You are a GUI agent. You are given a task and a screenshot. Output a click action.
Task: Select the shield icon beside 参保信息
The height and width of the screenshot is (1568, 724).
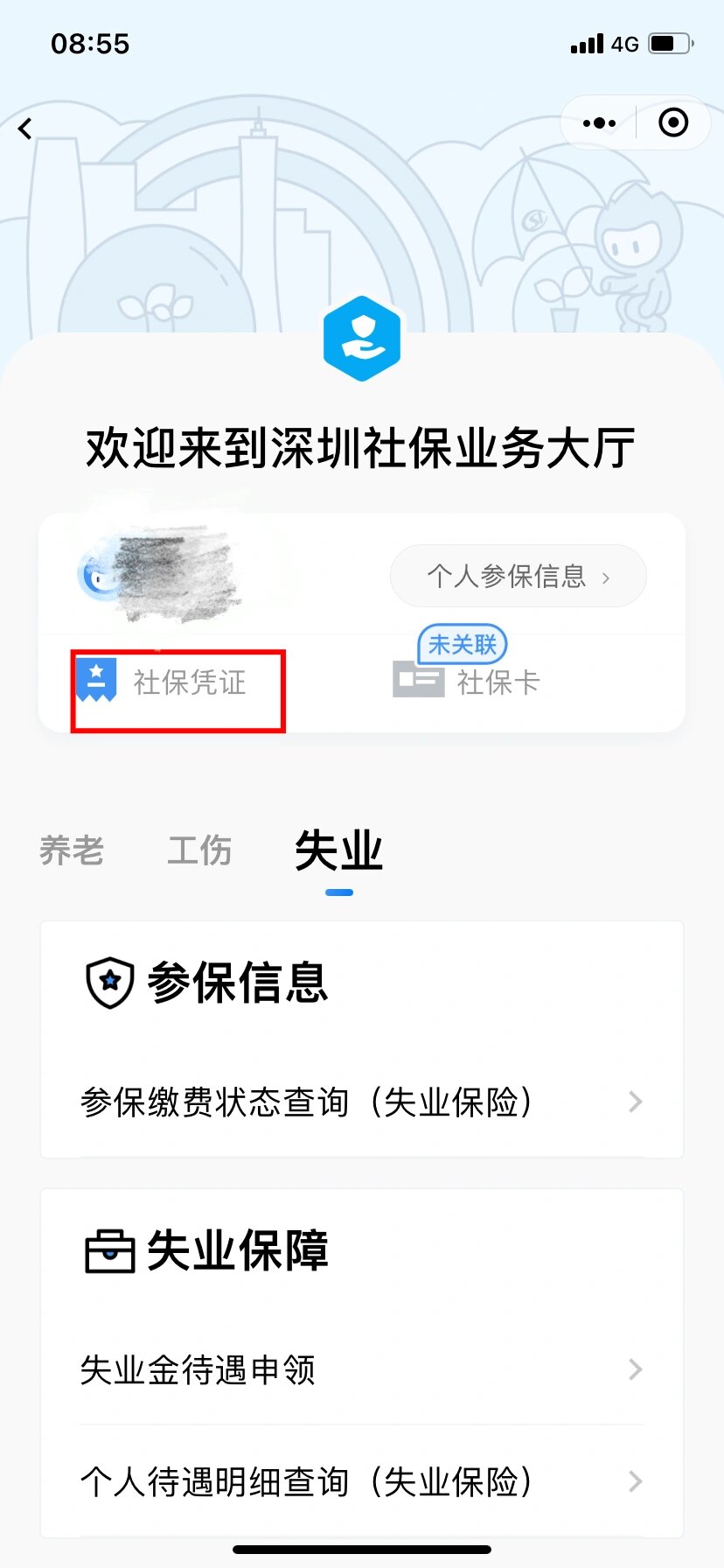click(x=108, y=983)
